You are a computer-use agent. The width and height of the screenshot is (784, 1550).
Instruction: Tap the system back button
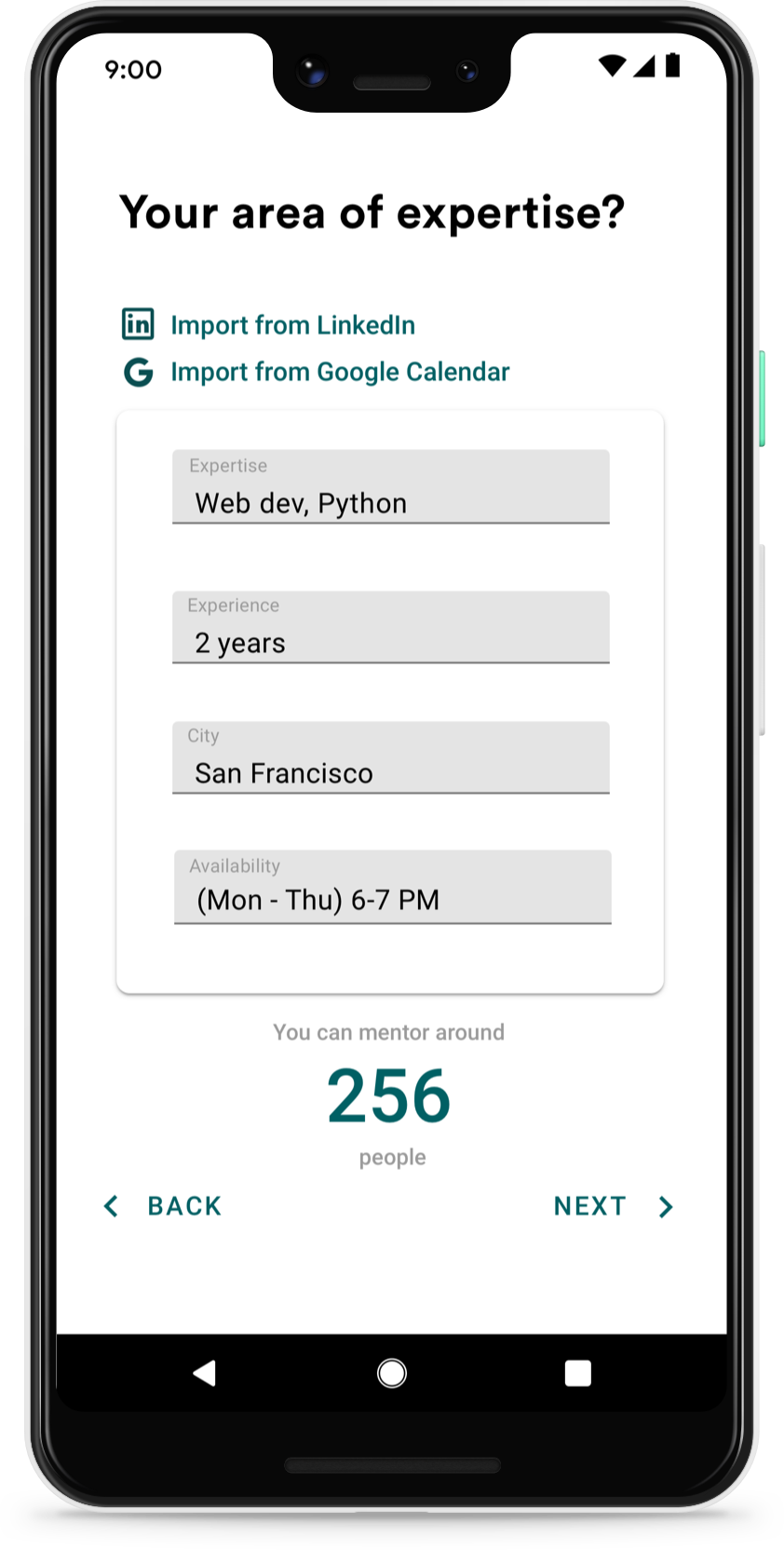point(204,1373)
